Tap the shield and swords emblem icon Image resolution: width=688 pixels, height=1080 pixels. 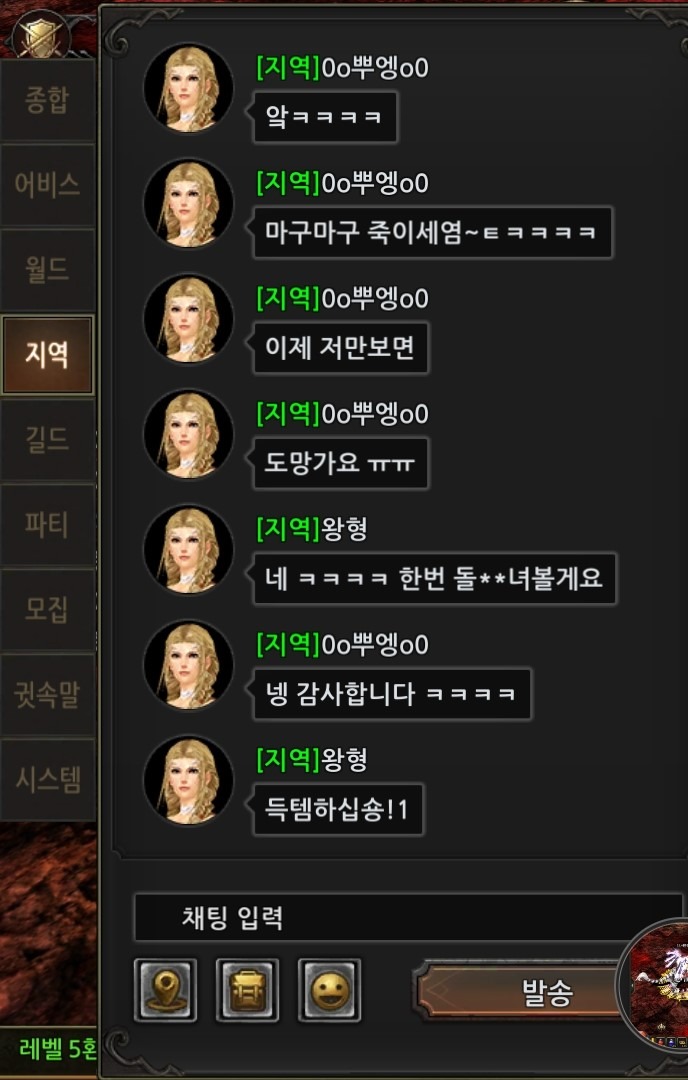point(41,36)
